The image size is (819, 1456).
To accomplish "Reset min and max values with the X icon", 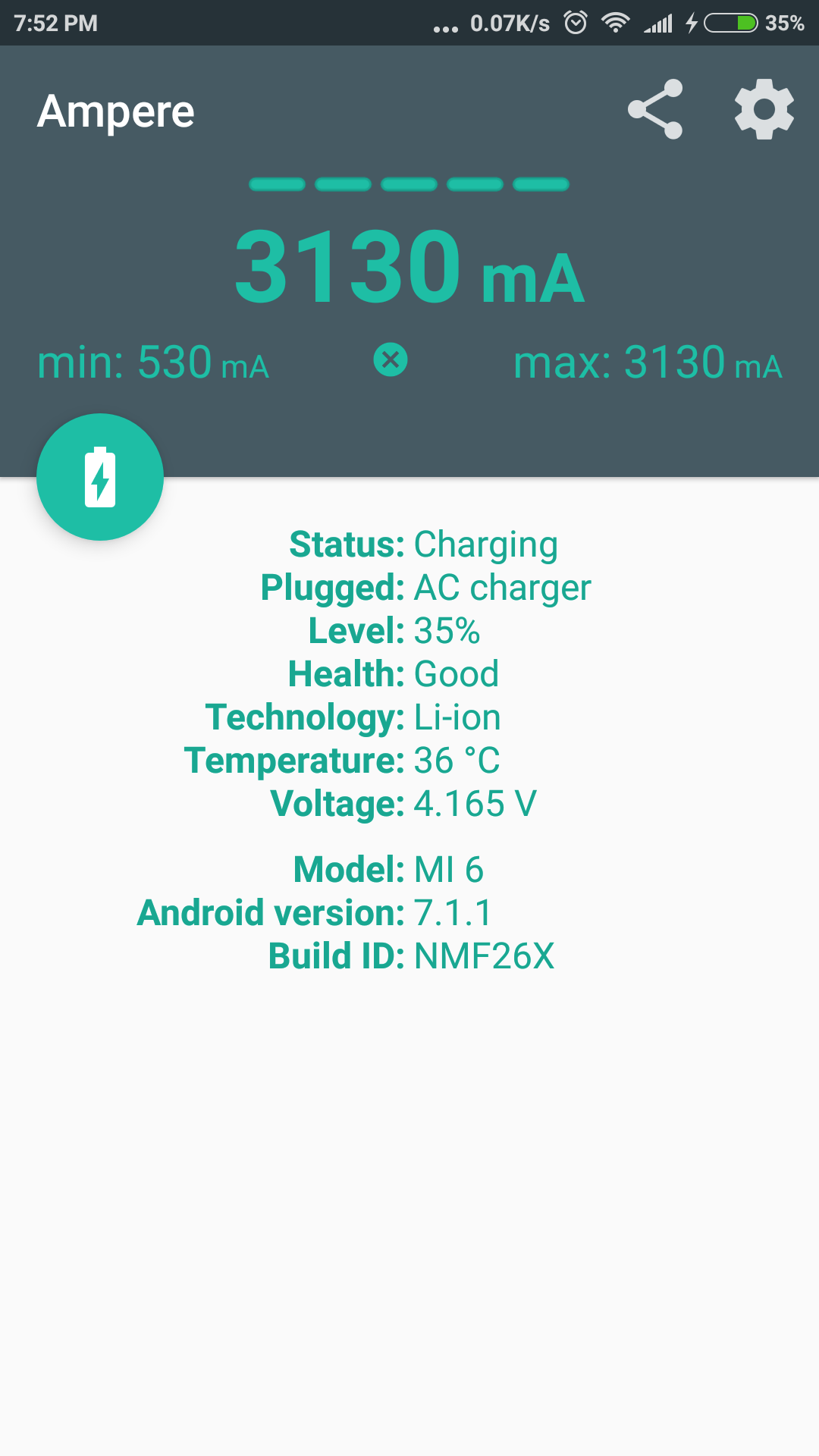I will pyautogui.click(x=391, y=361).
